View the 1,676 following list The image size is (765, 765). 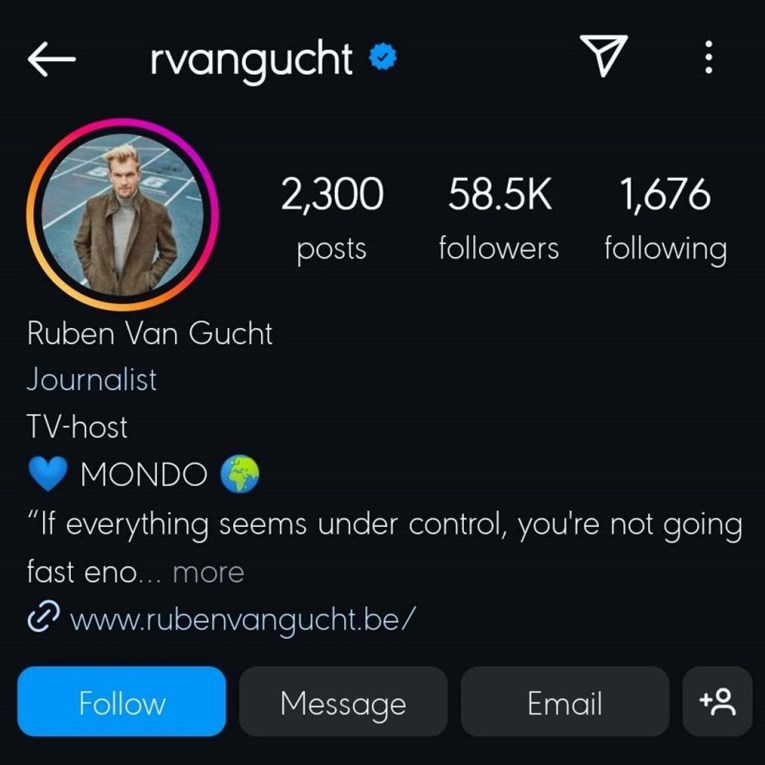coord(665,219)
